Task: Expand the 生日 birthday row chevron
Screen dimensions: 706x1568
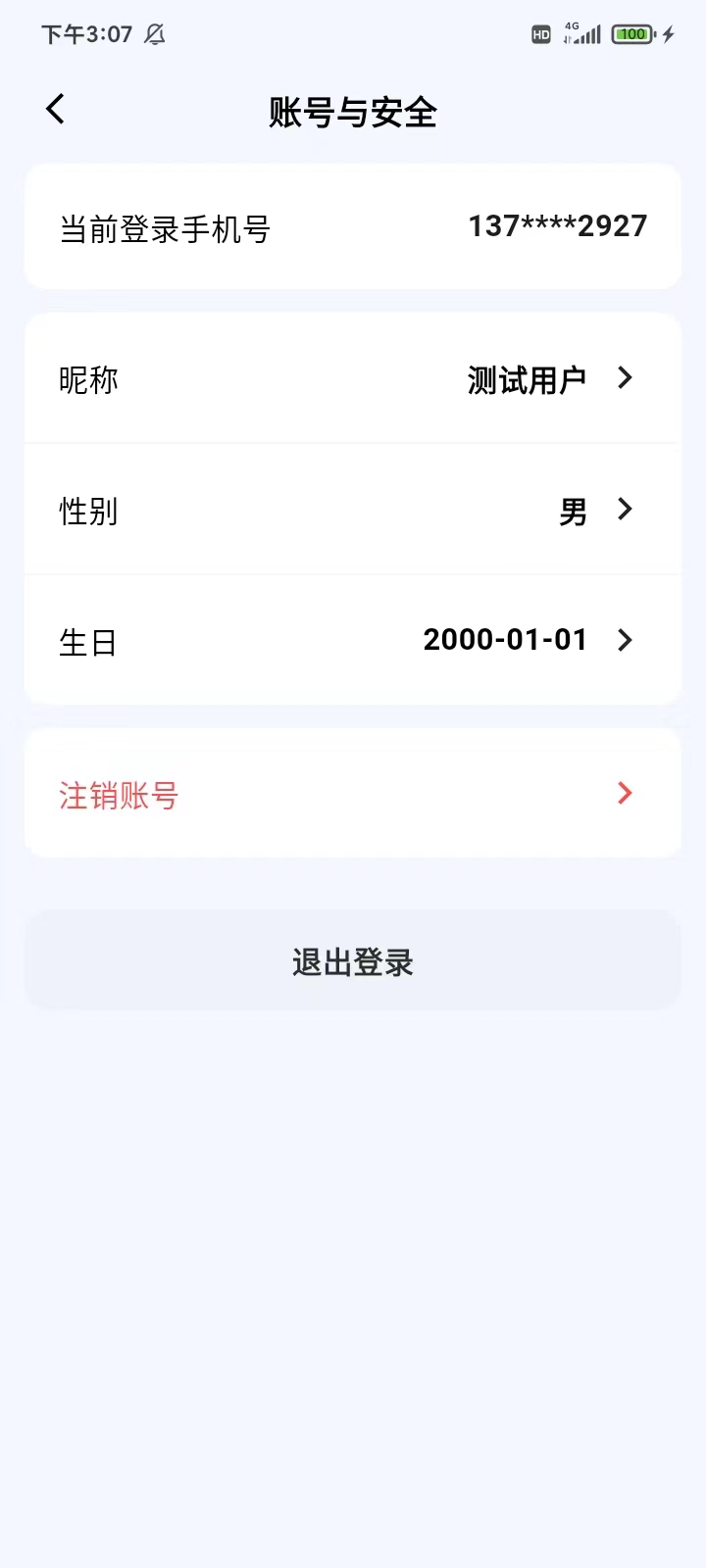Action: (x=625, y=640)
